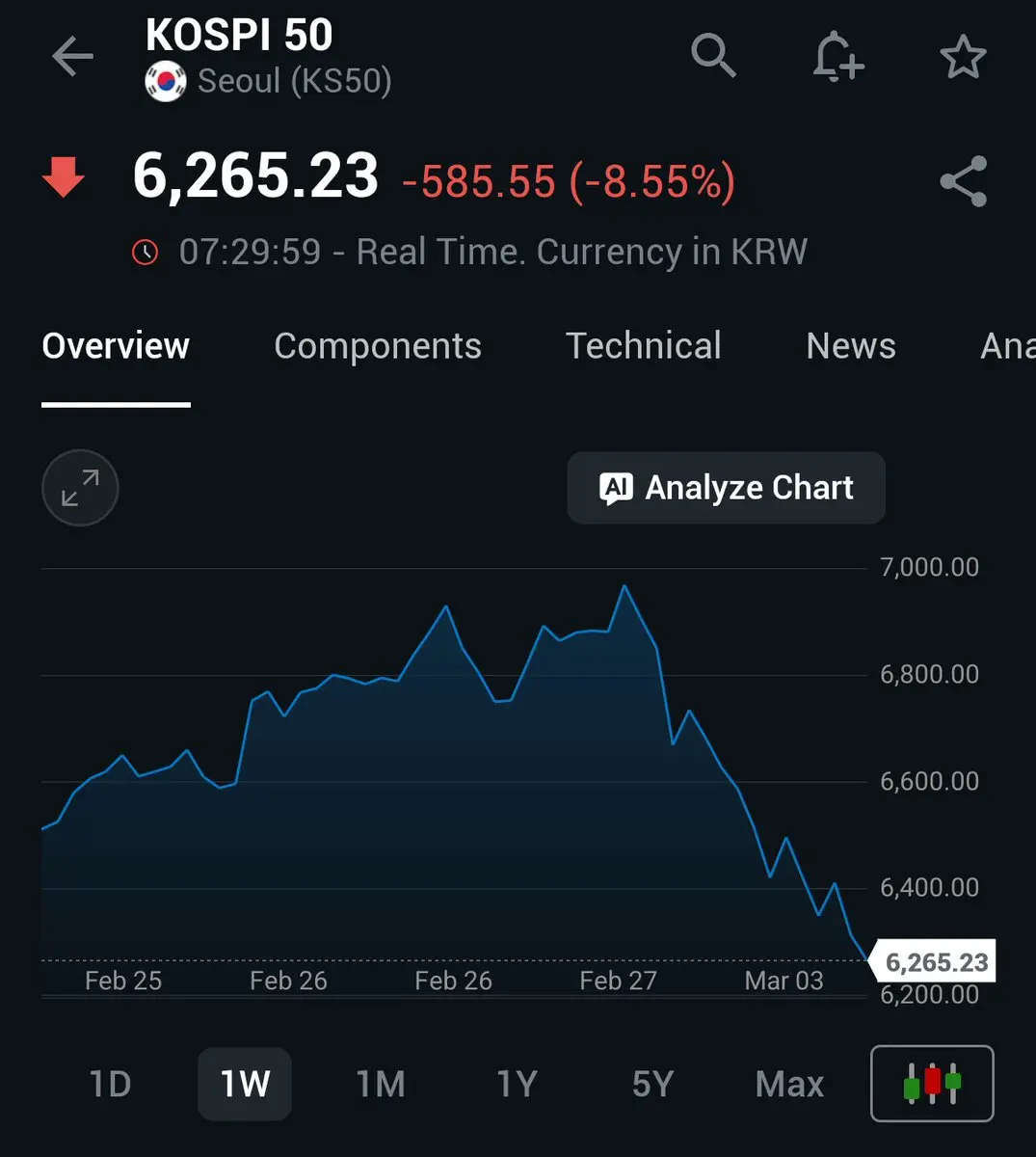View the News tab
This screenshot has width=1036, height=1157.
click(850, 346)
